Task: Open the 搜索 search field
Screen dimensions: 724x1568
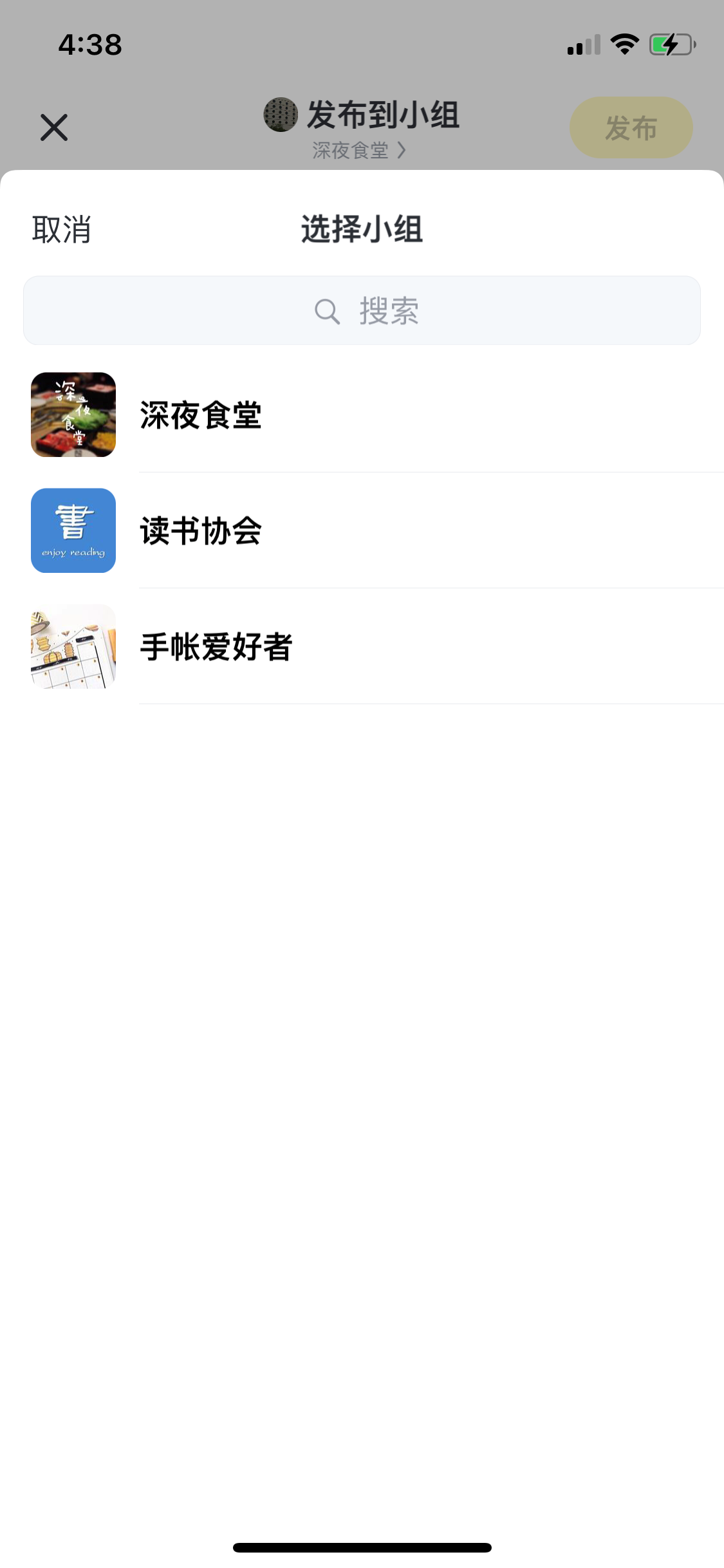Action: coord(362,311)
